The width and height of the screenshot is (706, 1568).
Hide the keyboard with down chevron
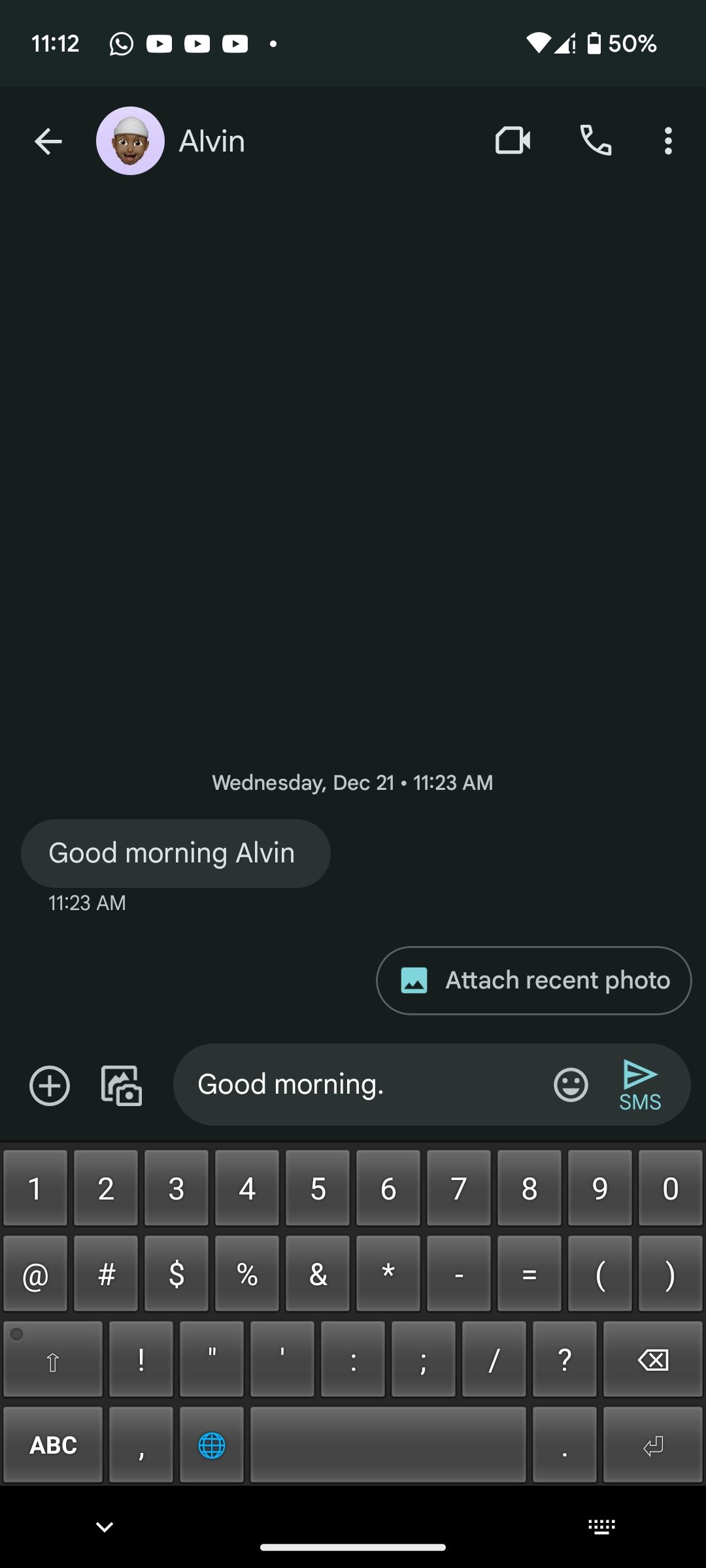(x=105, y=1527)
